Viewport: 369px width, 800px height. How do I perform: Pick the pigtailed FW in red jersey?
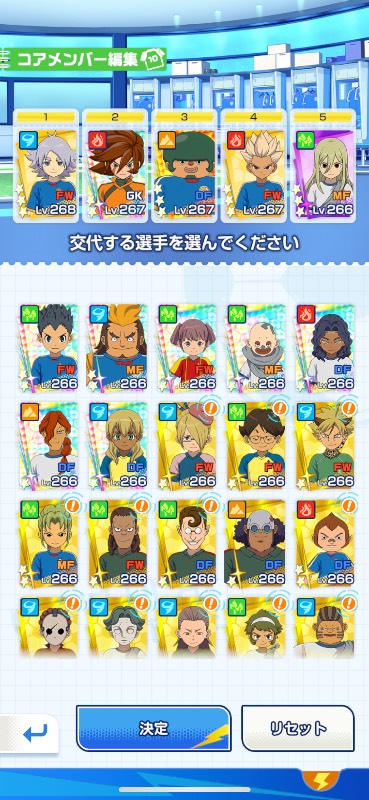pyautogui.click(x=186, y=347)
